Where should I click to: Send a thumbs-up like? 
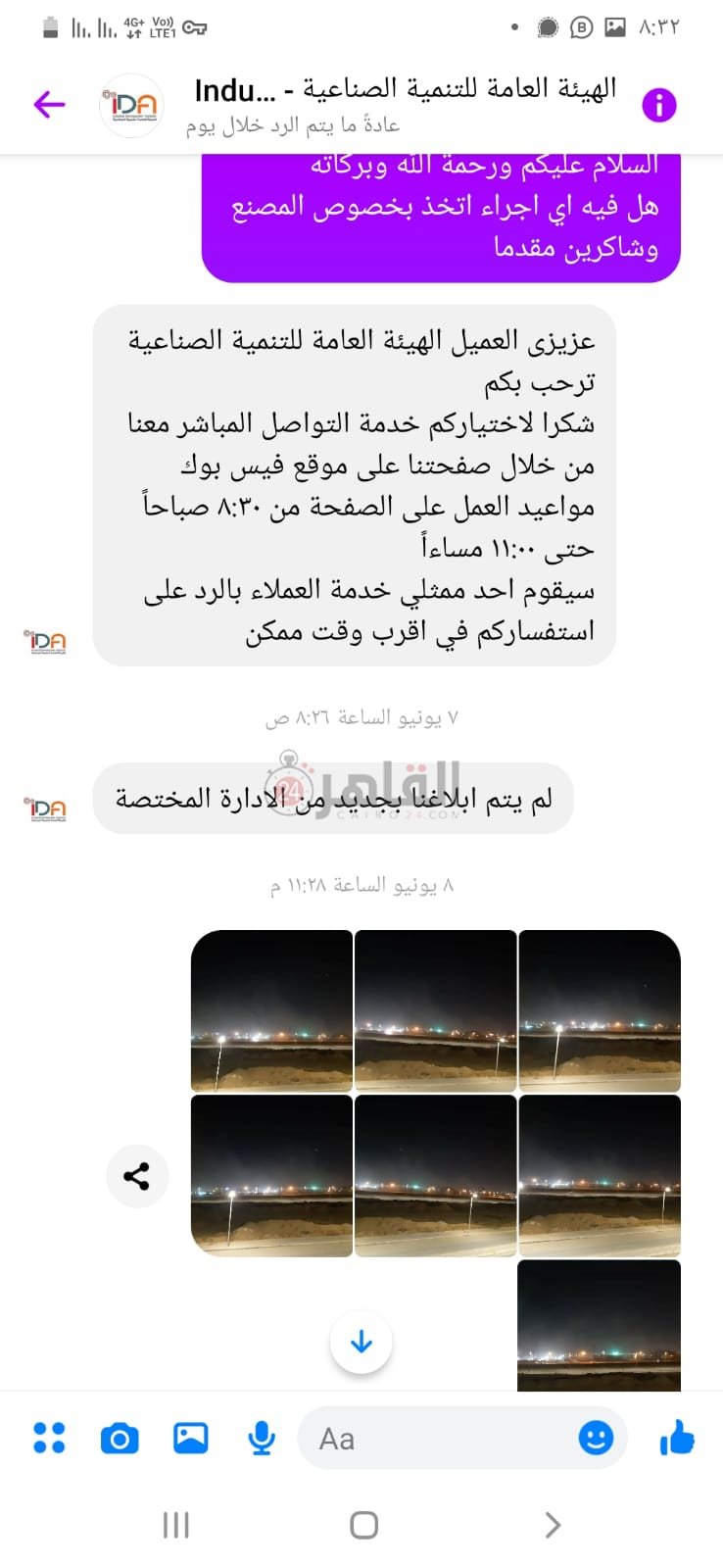pyautogui.click(x=677, y=1438)
